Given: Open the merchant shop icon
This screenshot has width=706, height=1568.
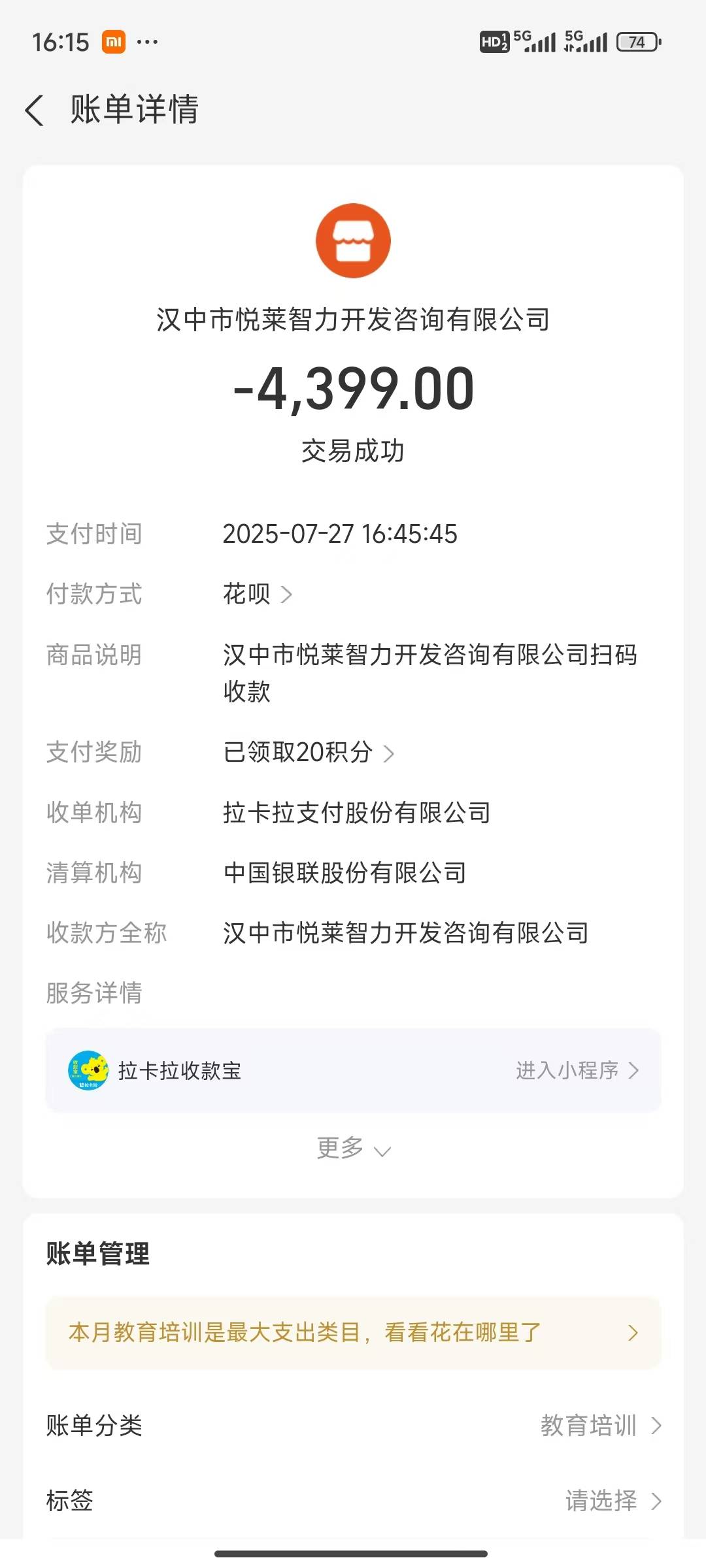Looking at the screenshot, I should 353,240.
